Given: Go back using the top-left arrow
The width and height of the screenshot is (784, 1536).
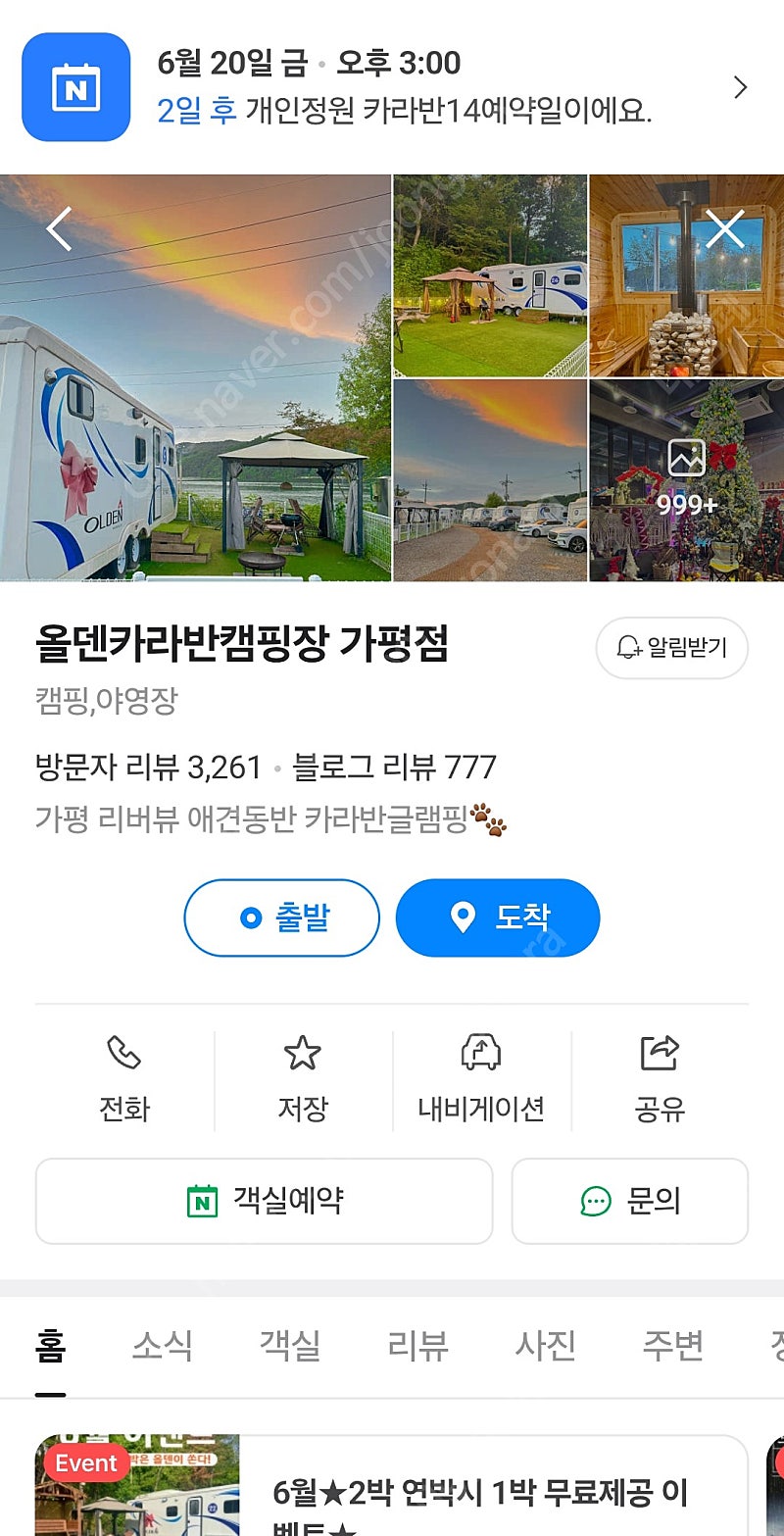Looking at the screenshot, I should click(x=59, y=229).
